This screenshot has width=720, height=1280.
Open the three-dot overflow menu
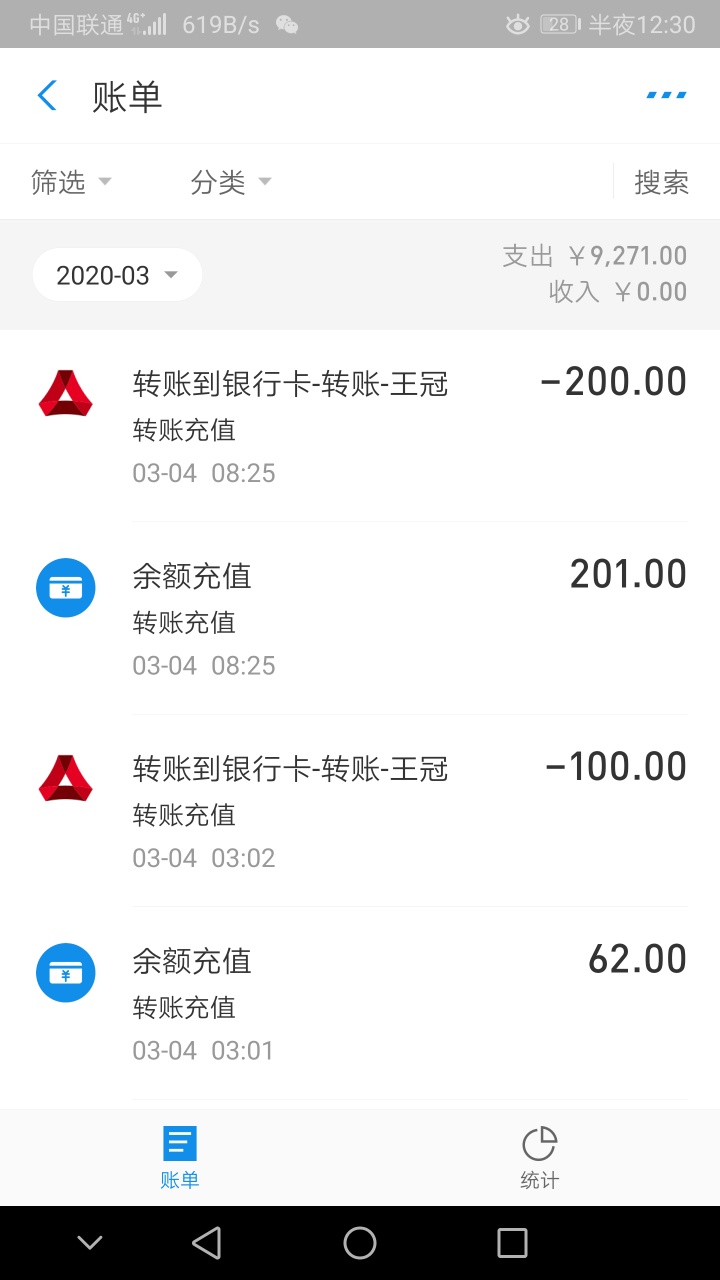pyautogui.click(x=666, y=96)
